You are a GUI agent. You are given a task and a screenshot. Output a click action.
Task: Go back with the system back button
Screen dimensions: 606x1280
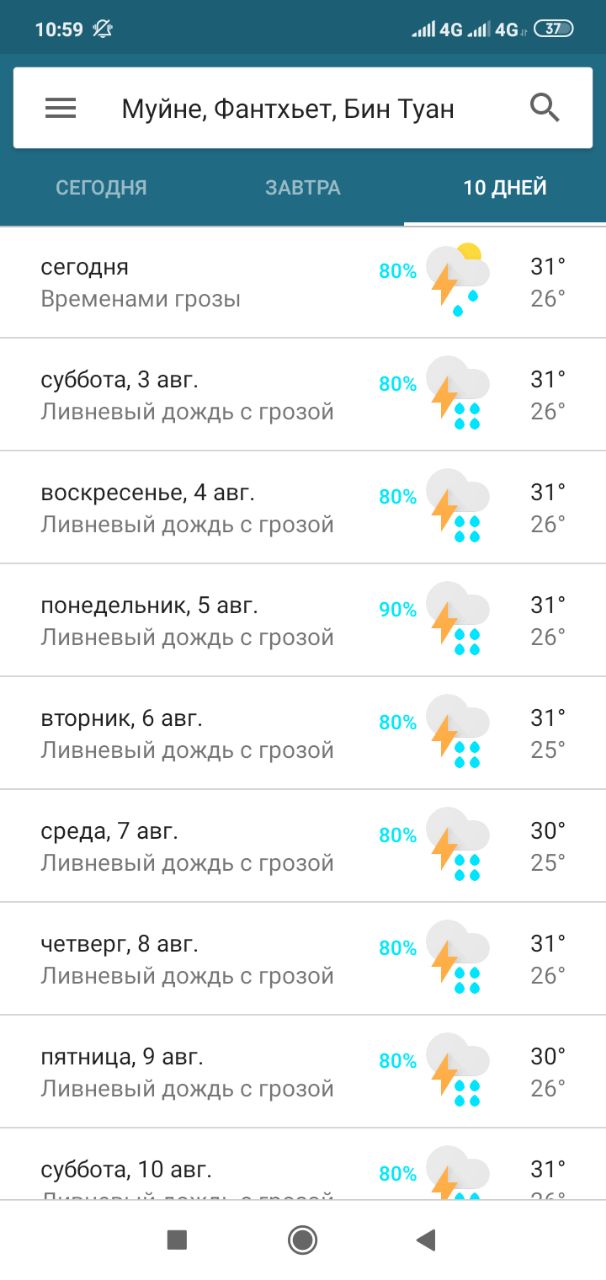click(426, 1240)
